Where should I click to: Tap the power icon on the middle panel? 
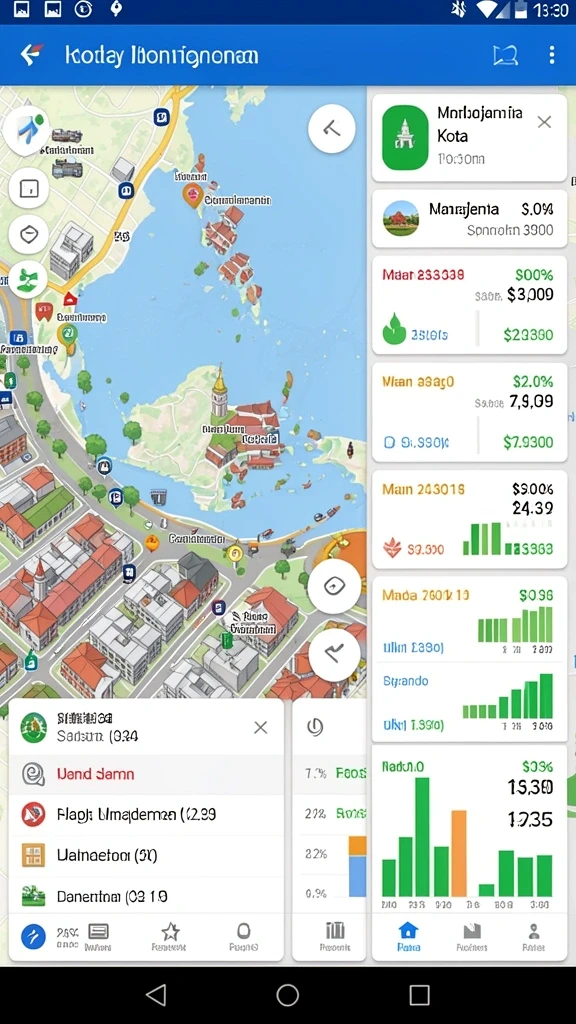315,727
